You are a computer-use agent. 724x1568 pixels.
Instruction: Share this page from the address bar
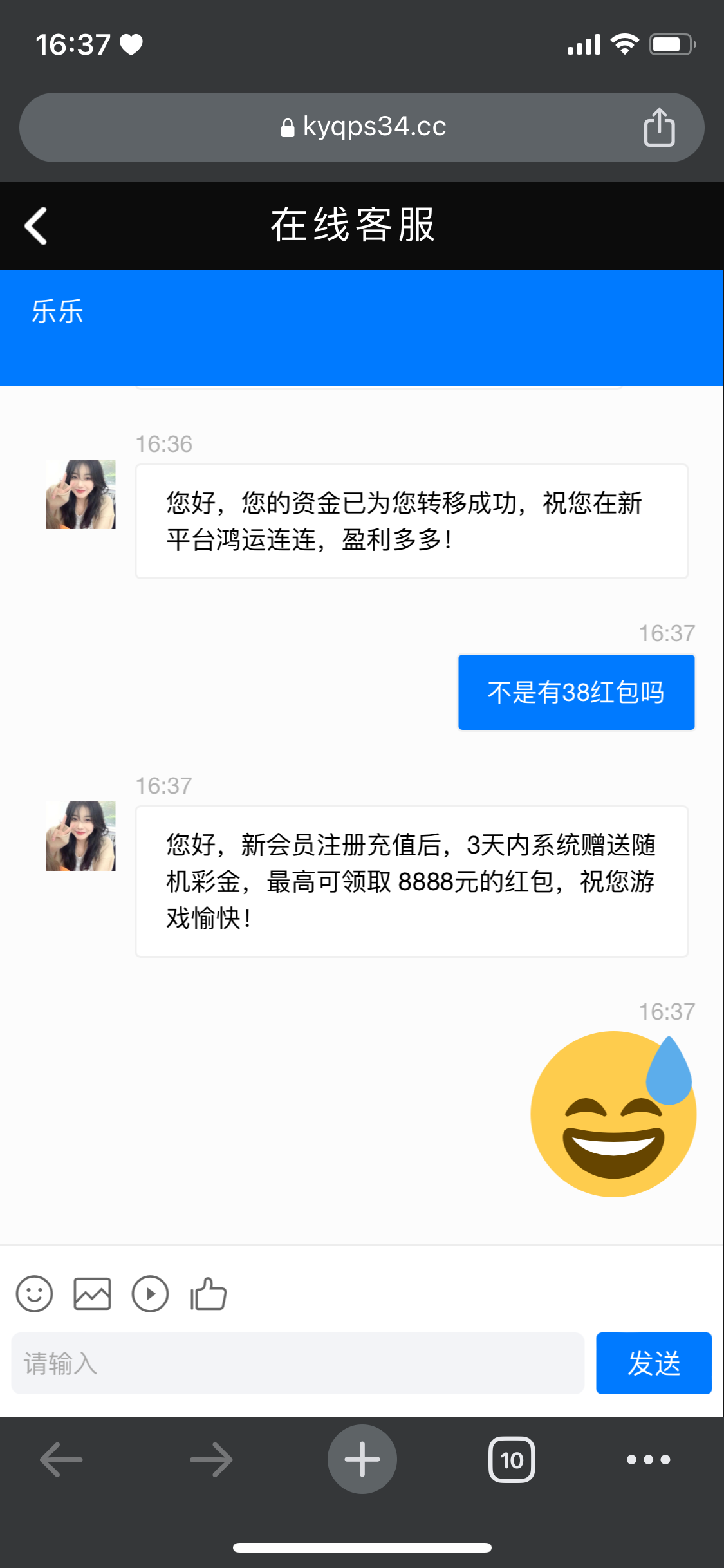(659, 127)
